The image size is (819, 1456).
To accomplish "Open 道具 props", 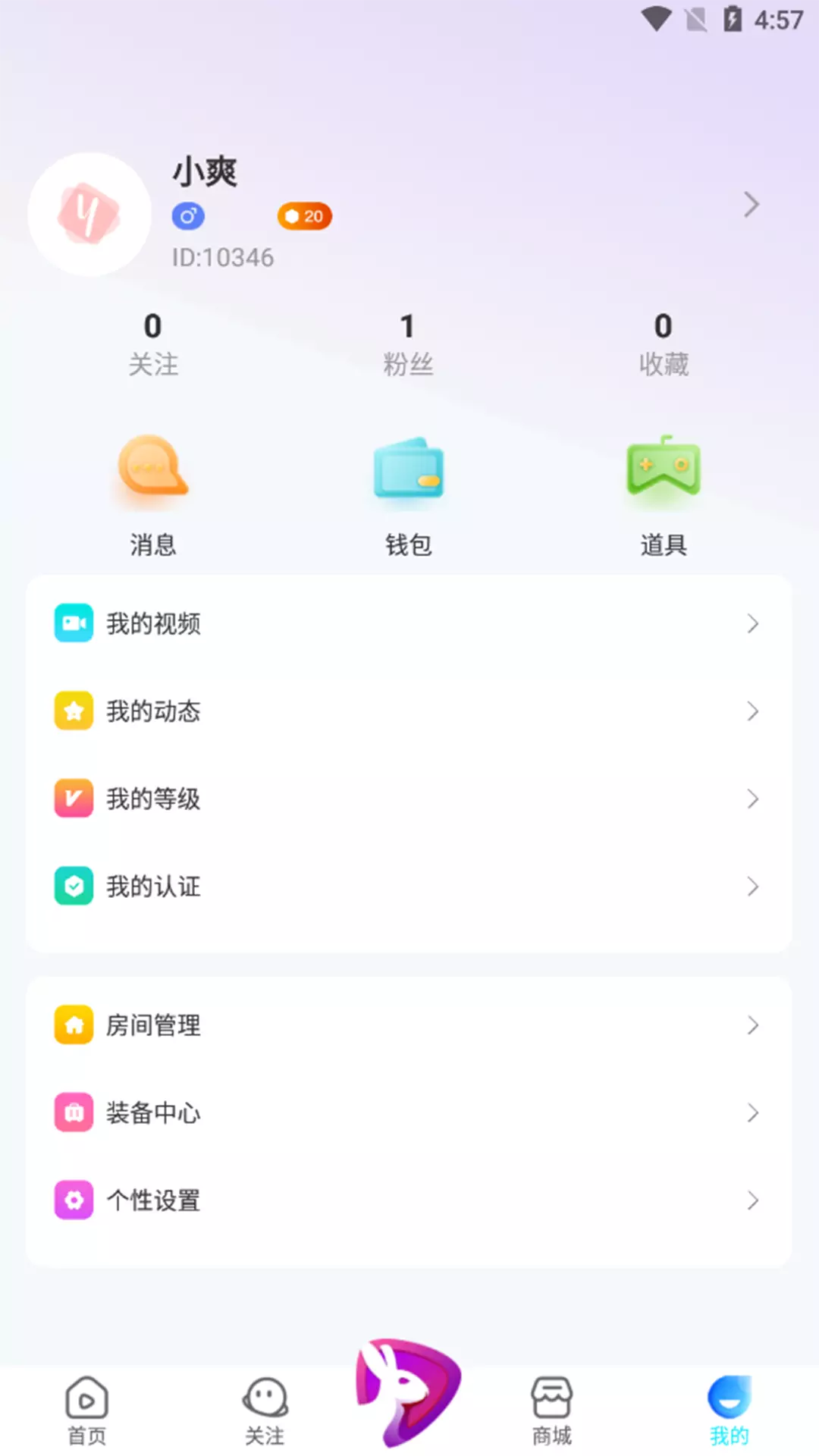I will (x=664, y=495).
